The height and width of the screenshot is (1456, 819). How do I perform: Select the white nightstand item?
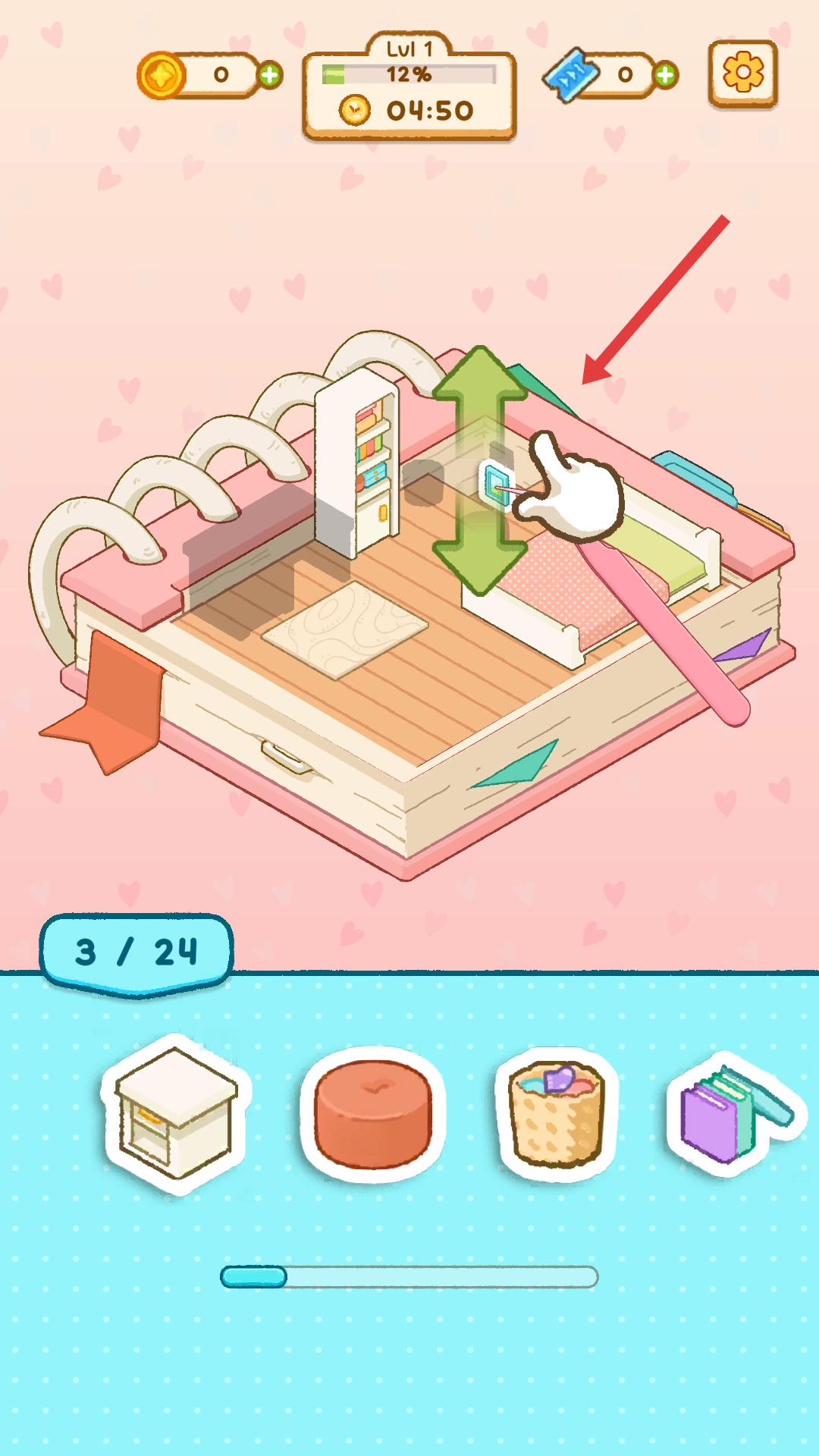point(175,1112)
